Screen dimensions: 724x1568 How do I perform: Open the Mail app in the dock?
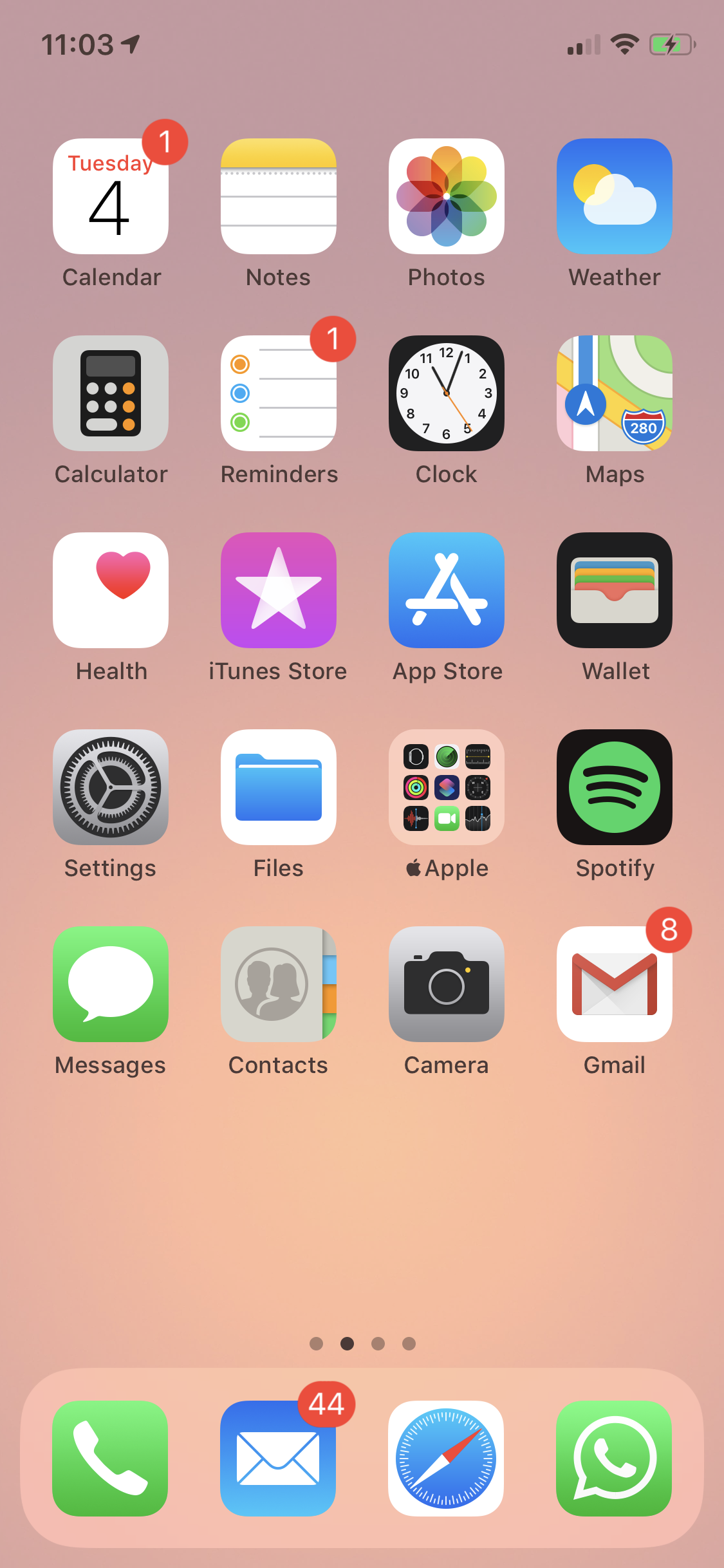click(278, 1459)
